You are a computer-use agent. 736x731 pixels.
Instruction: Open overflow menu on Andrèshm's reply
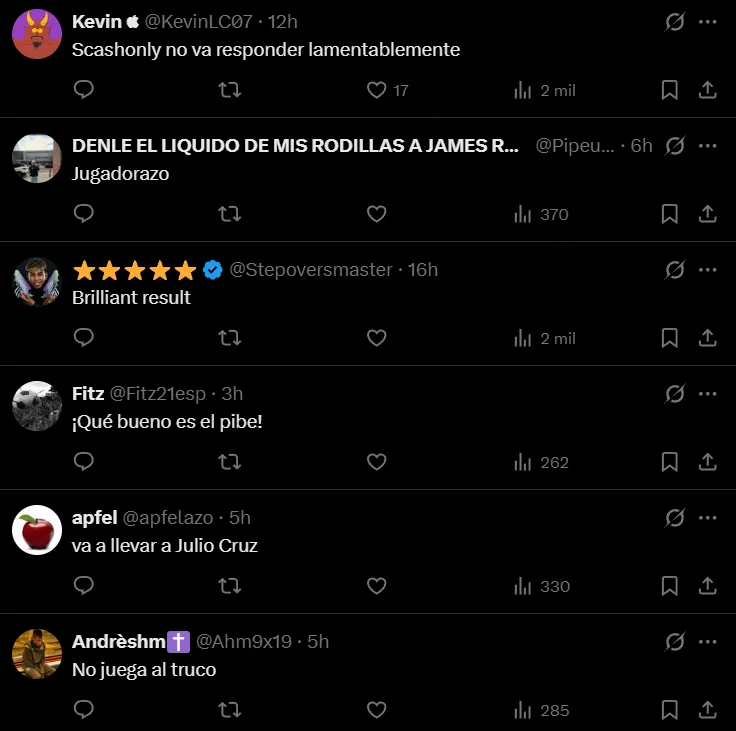coord(708,642)
